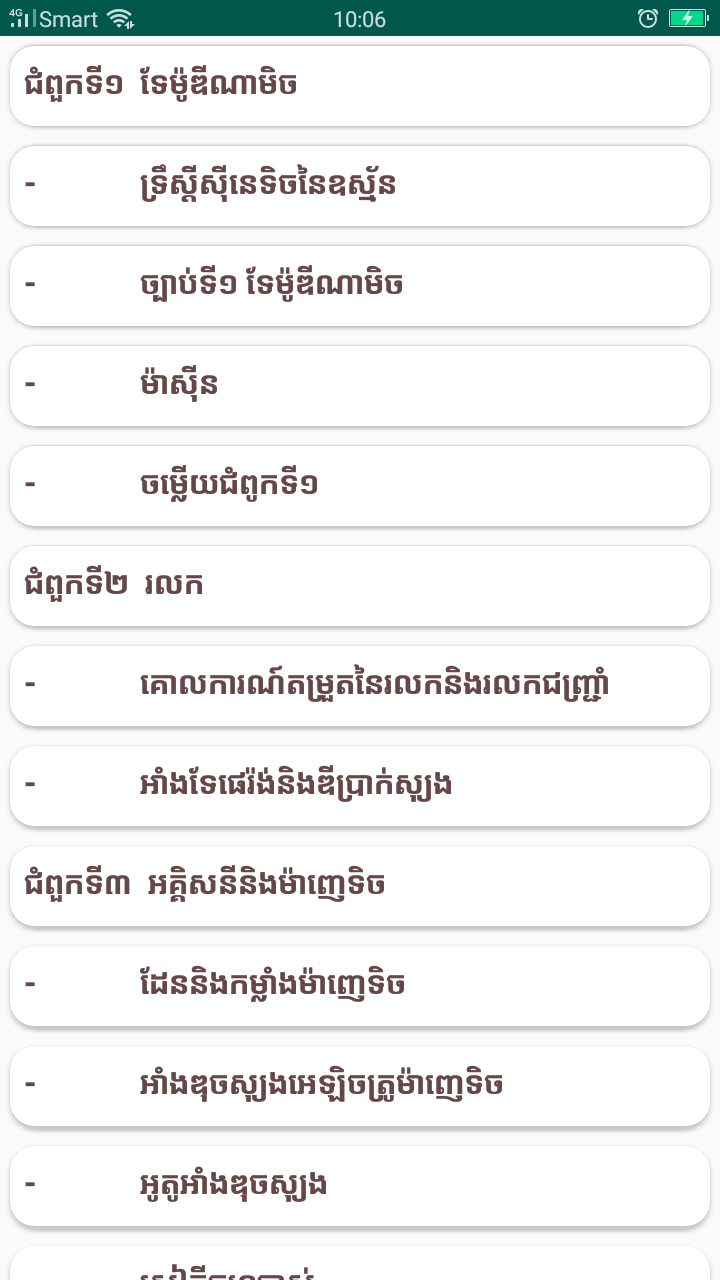Open chapter 2 ជំពូកទី២ រលក
The width and height of the screenshot is (720, 1280).
click(x=360, y=586)
